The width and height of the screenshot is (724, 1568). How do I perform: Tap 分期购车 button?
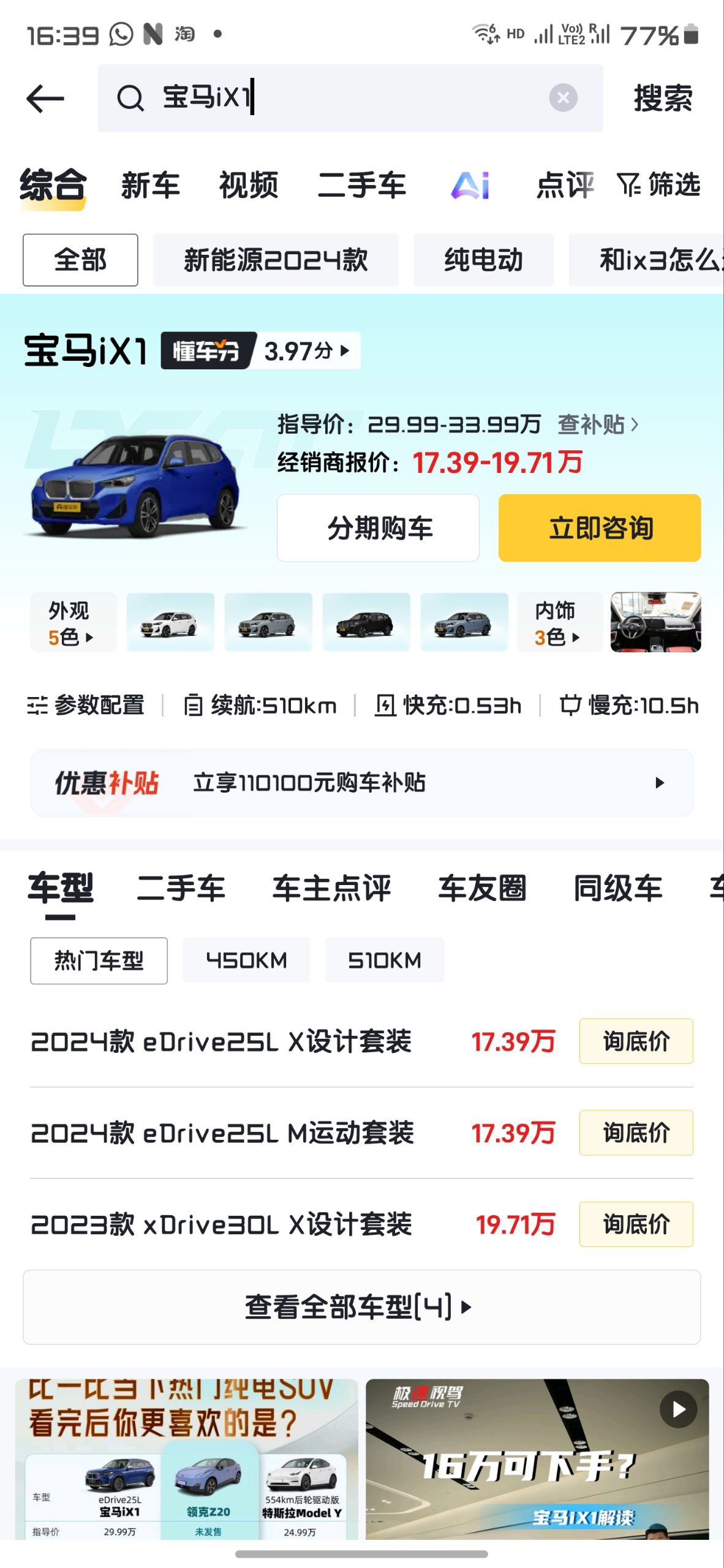tap(378, 528)
